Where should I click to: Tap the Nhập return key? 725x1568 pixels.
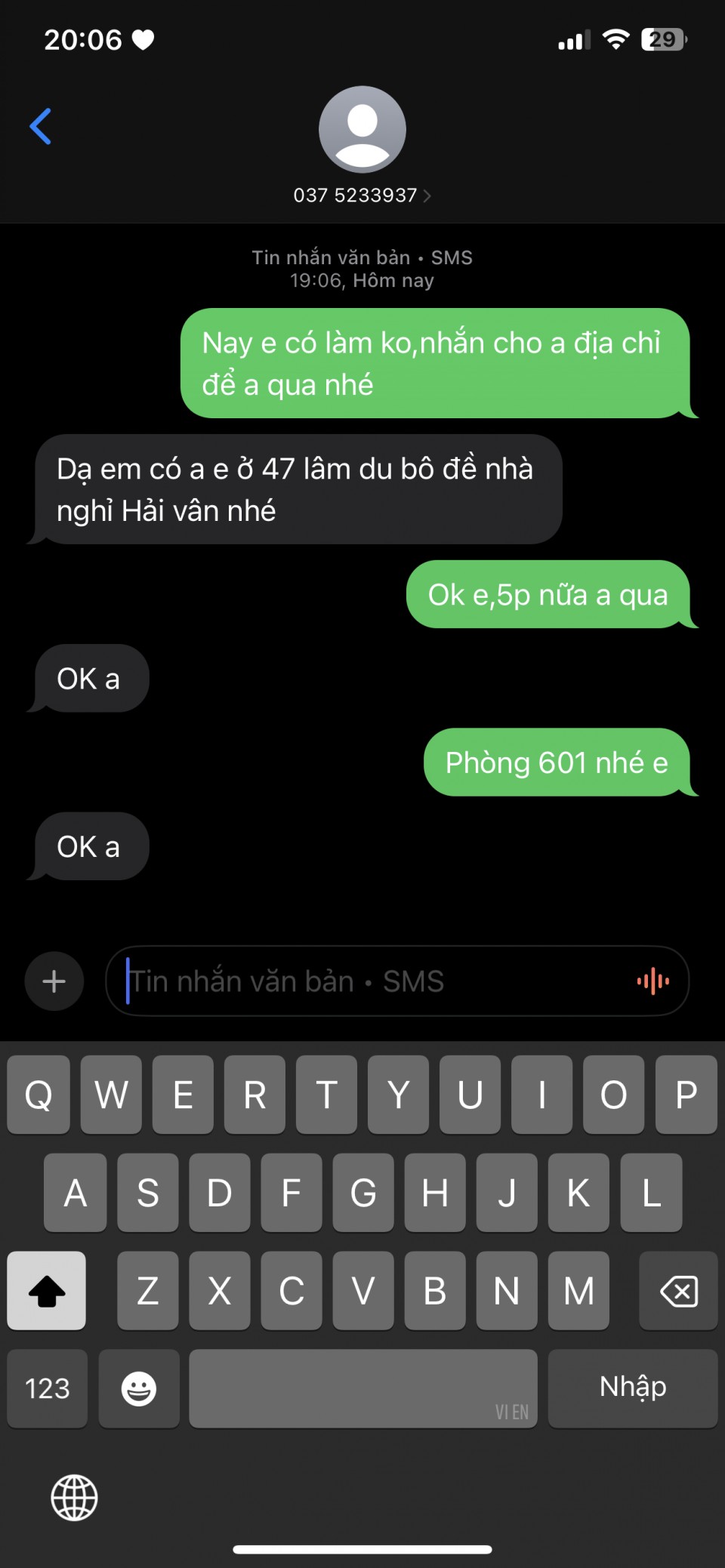pos(632,1388)
